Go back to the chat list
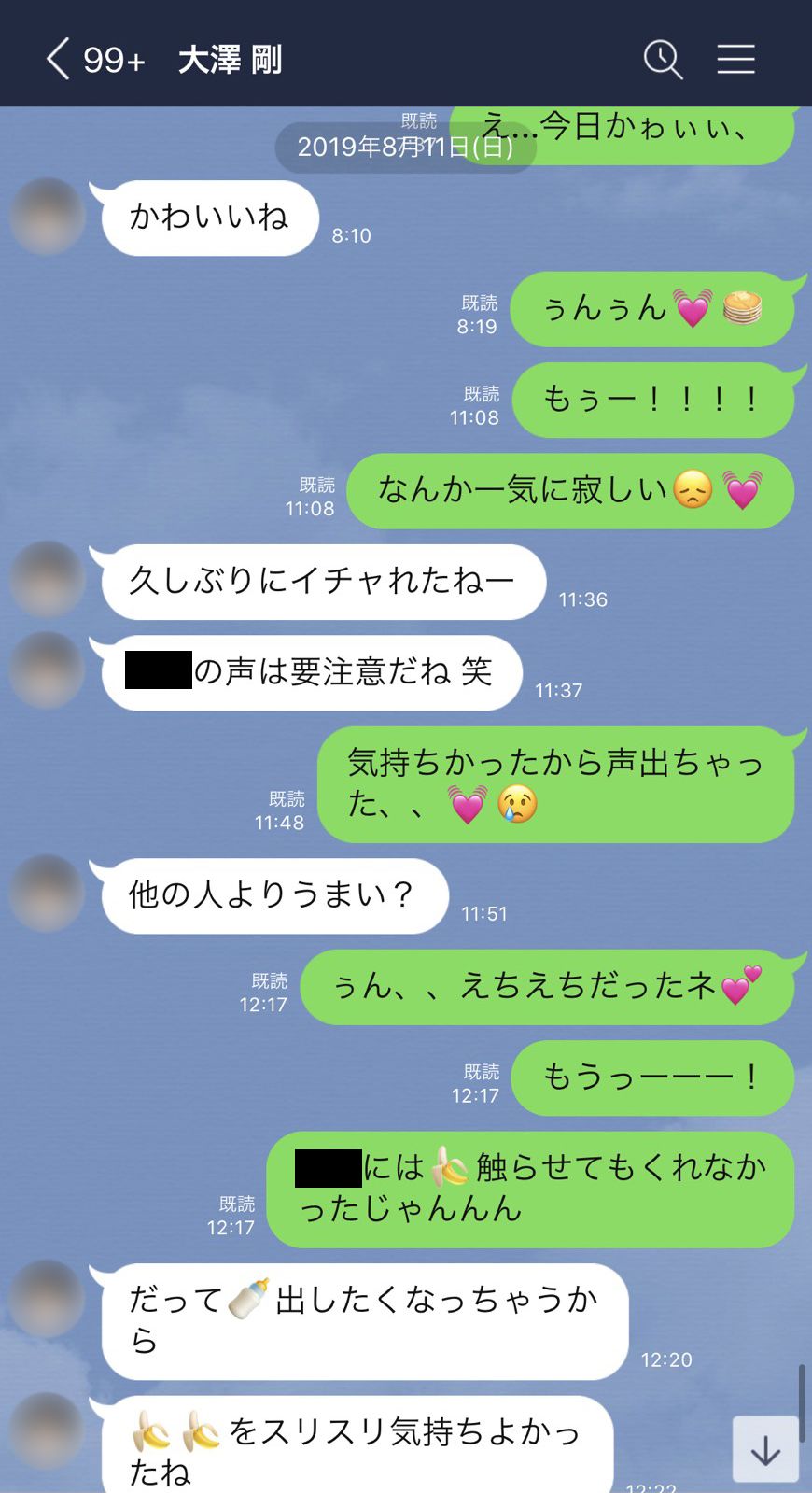Screen dimensions: 812x1493 pos(58,60)
